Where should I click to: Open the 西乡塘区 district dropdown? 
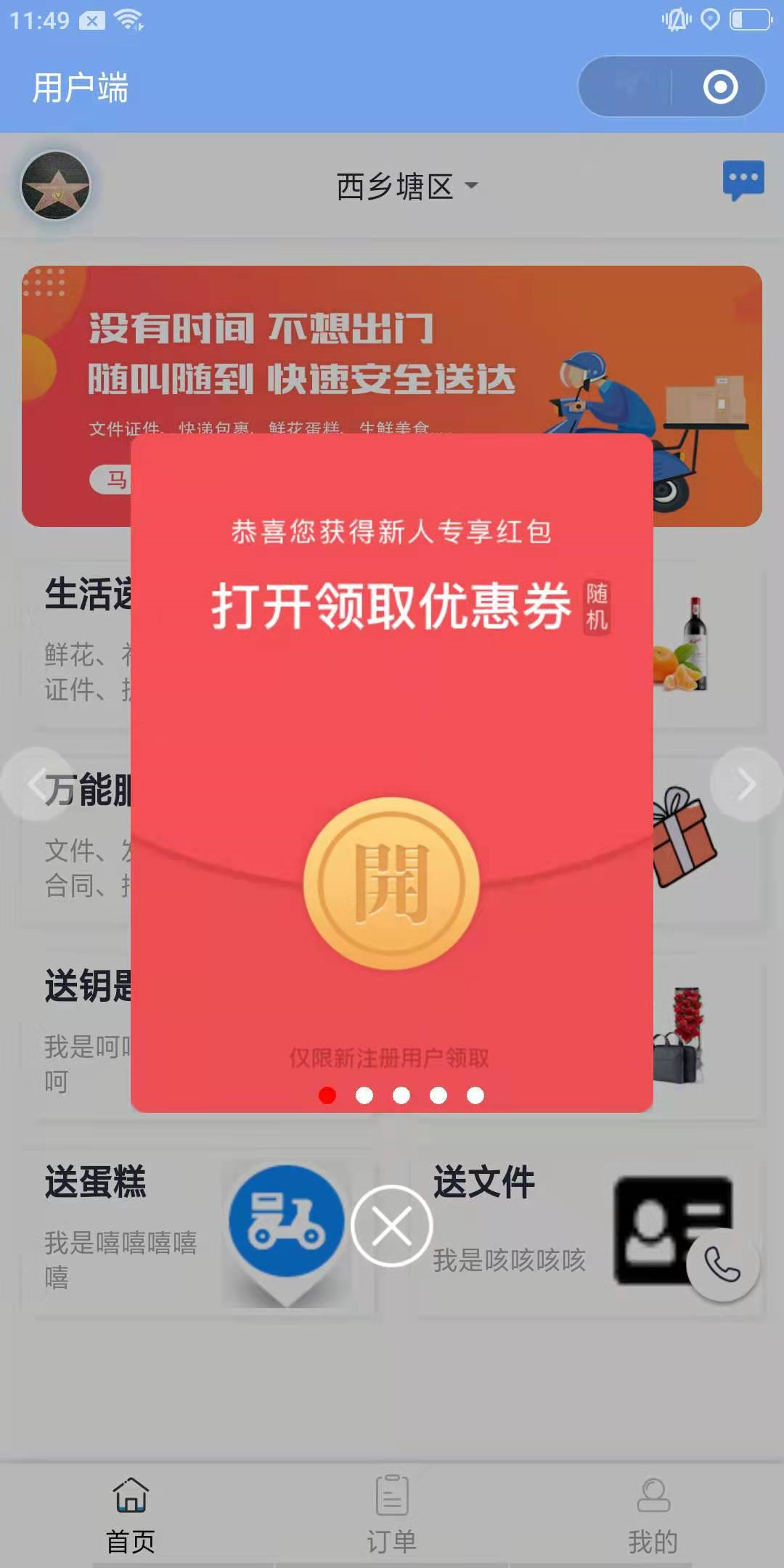407,187
